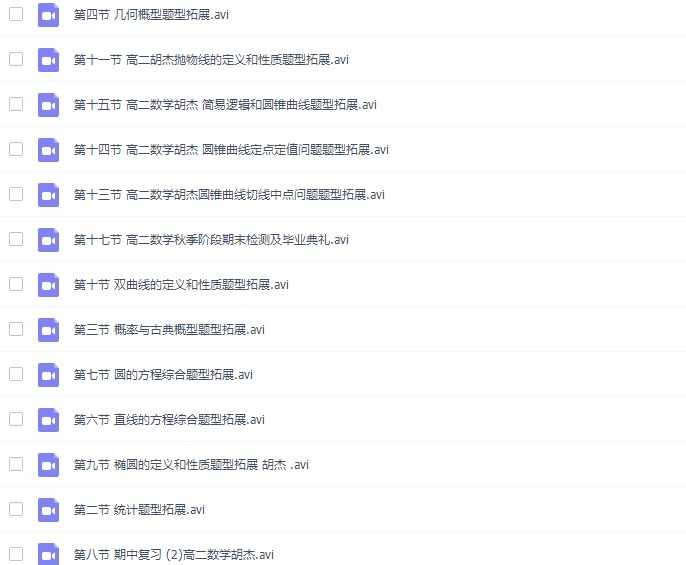Open 第十七节 高二数学秋季阶段期末检测及毕业典礼.avi

click(x=211, y=240)
